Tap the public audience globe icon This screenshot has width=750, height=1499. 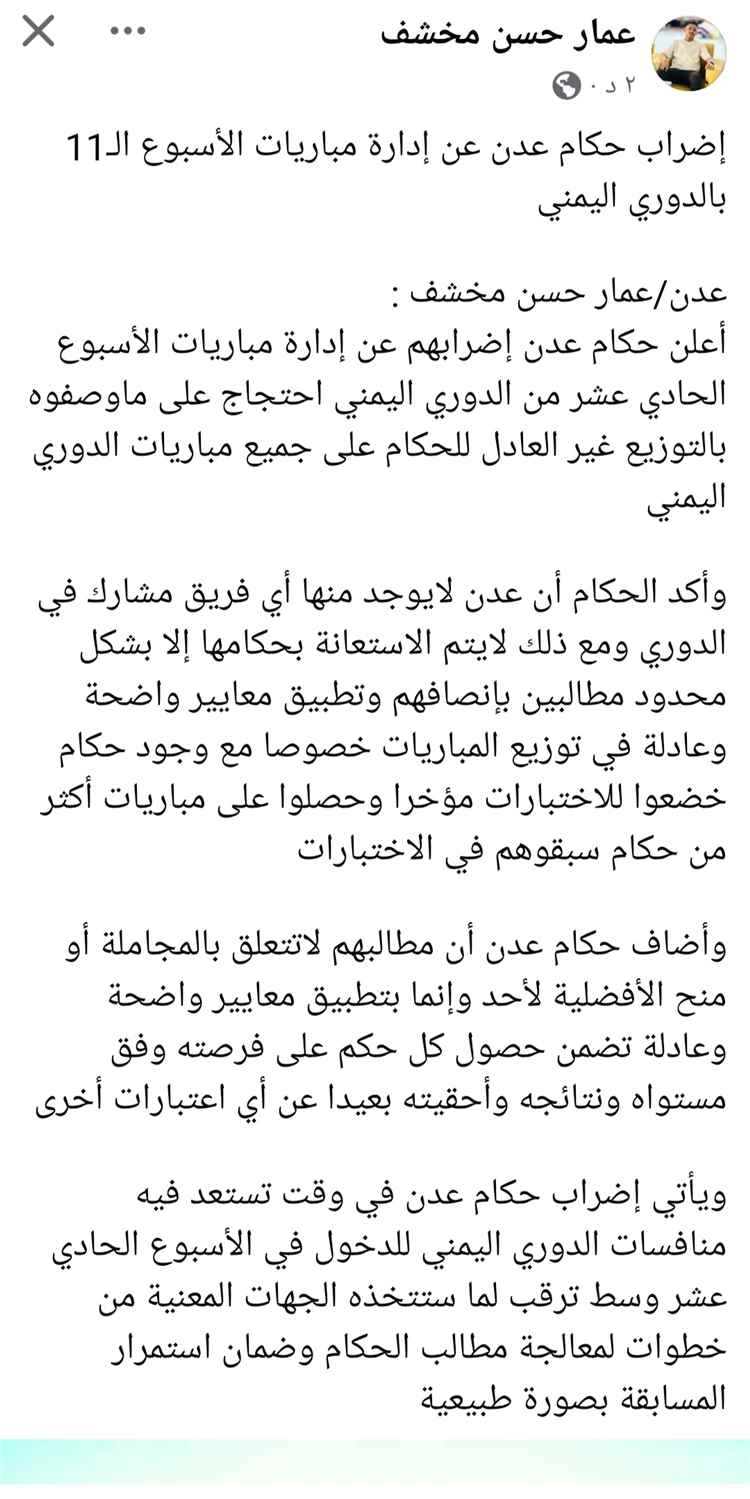coord(567,86)
